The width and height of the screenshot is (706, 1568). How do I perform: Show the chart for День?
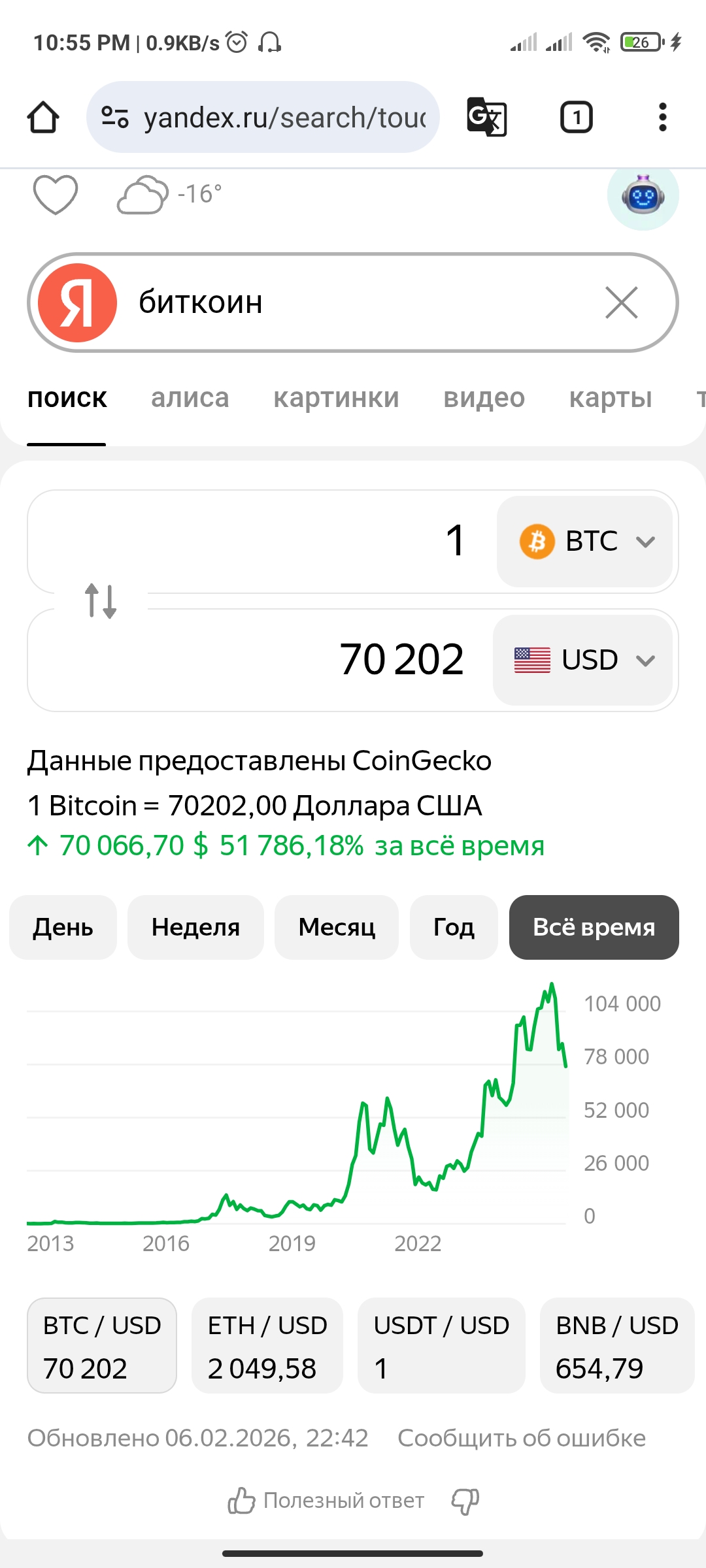63,927
